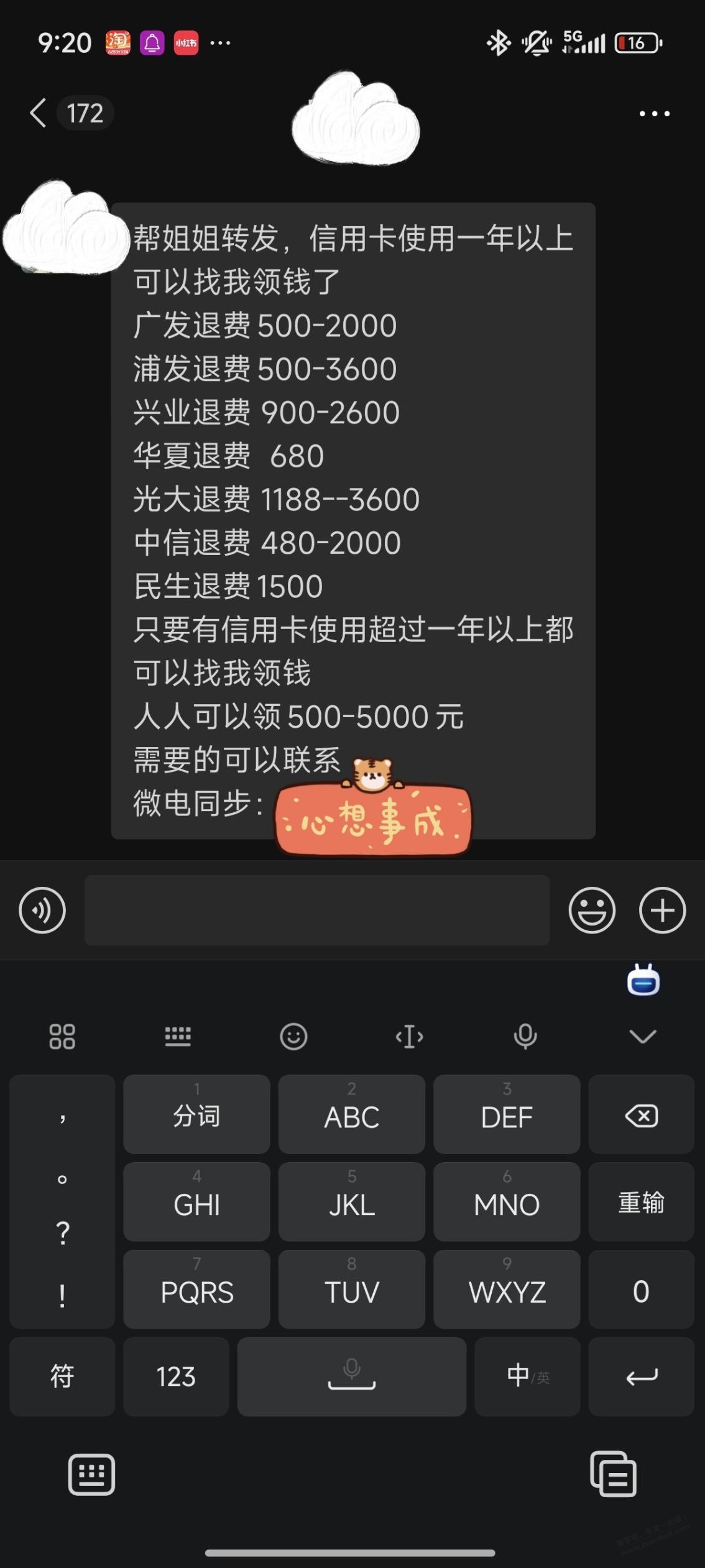Open the plus attachment menu

click(662, 910)
